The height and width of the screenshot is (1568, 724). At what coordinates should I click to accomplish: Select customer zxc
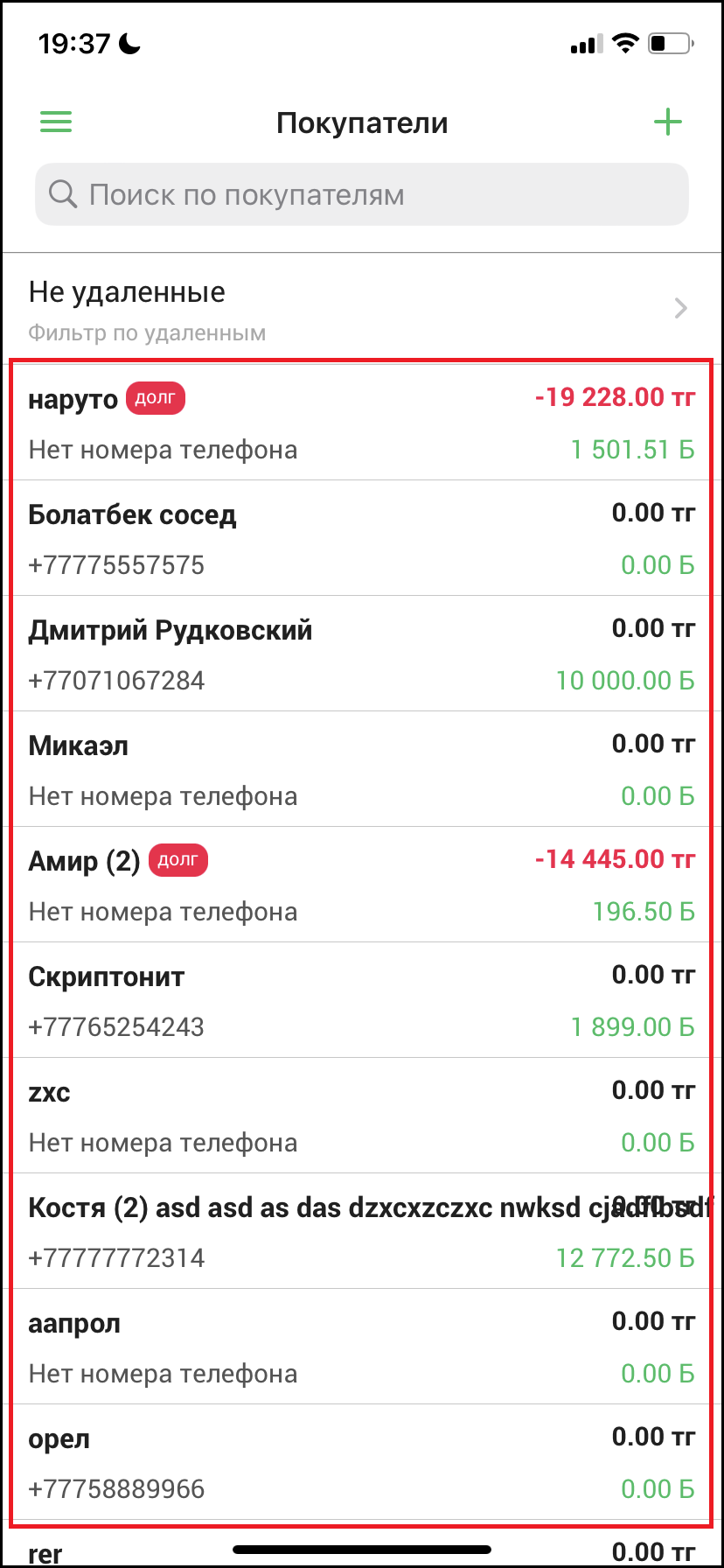362,1116
